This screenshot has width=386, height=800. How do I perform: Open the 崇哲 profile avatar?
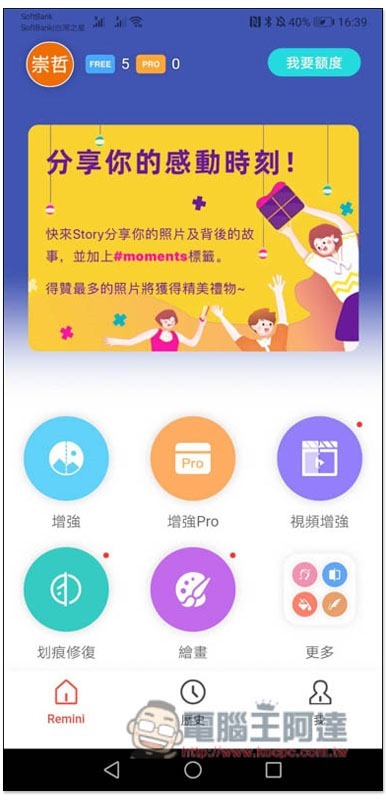49,64
